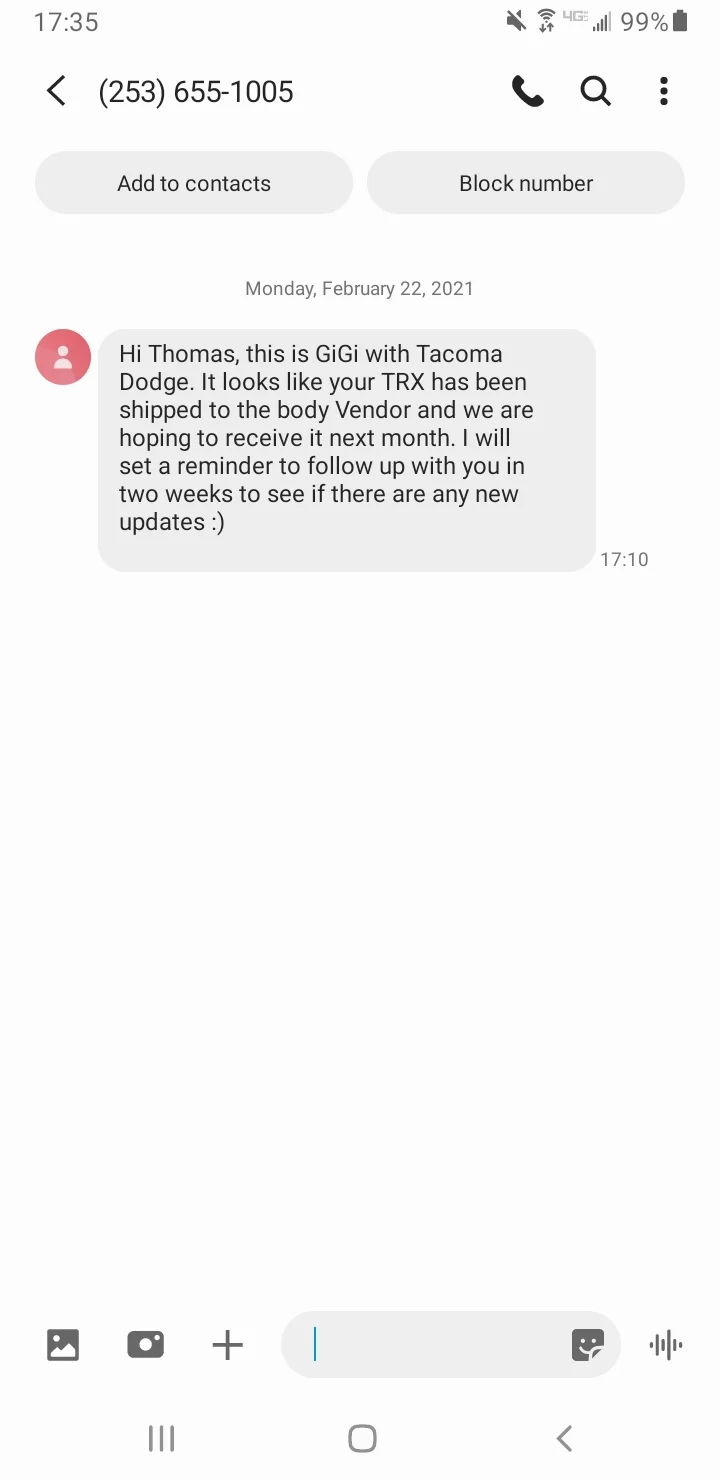
Task: Select GiGi's message bubble about the TRX
Action: click(346, 438)
